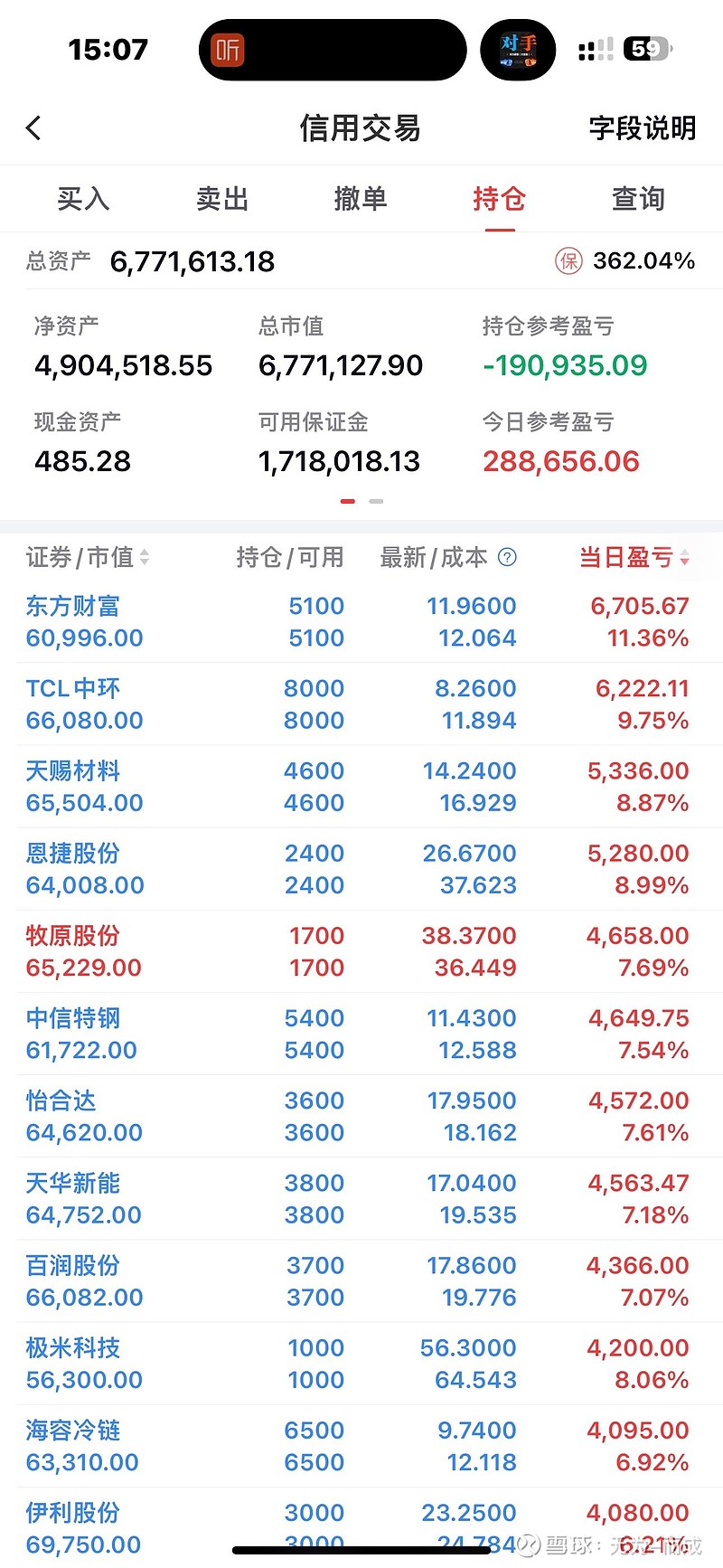Open the 极米科技 holding row

pos(361,1364)
